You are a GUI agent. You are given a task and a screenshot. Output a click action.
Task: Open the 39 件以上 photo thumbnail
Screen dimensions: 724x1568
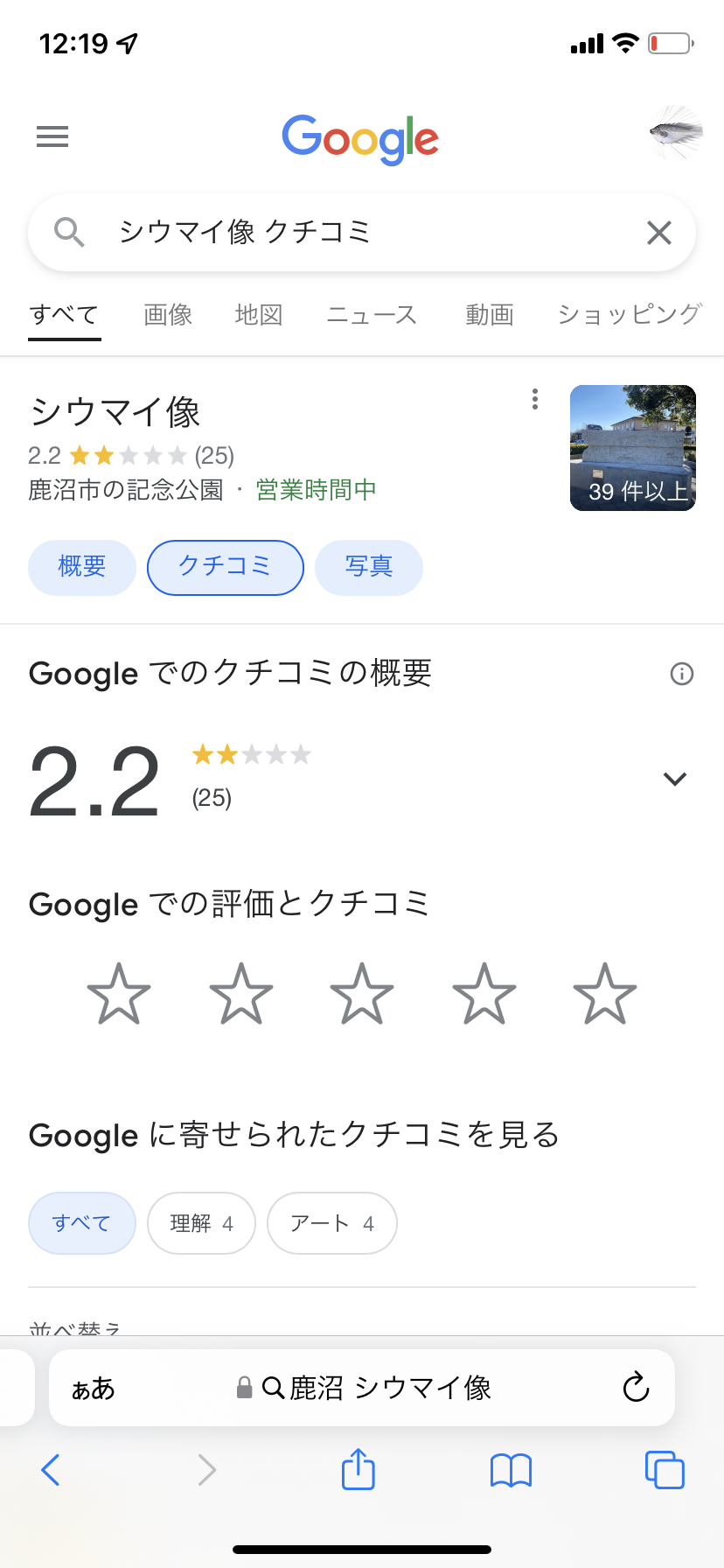tap(632, 448)
